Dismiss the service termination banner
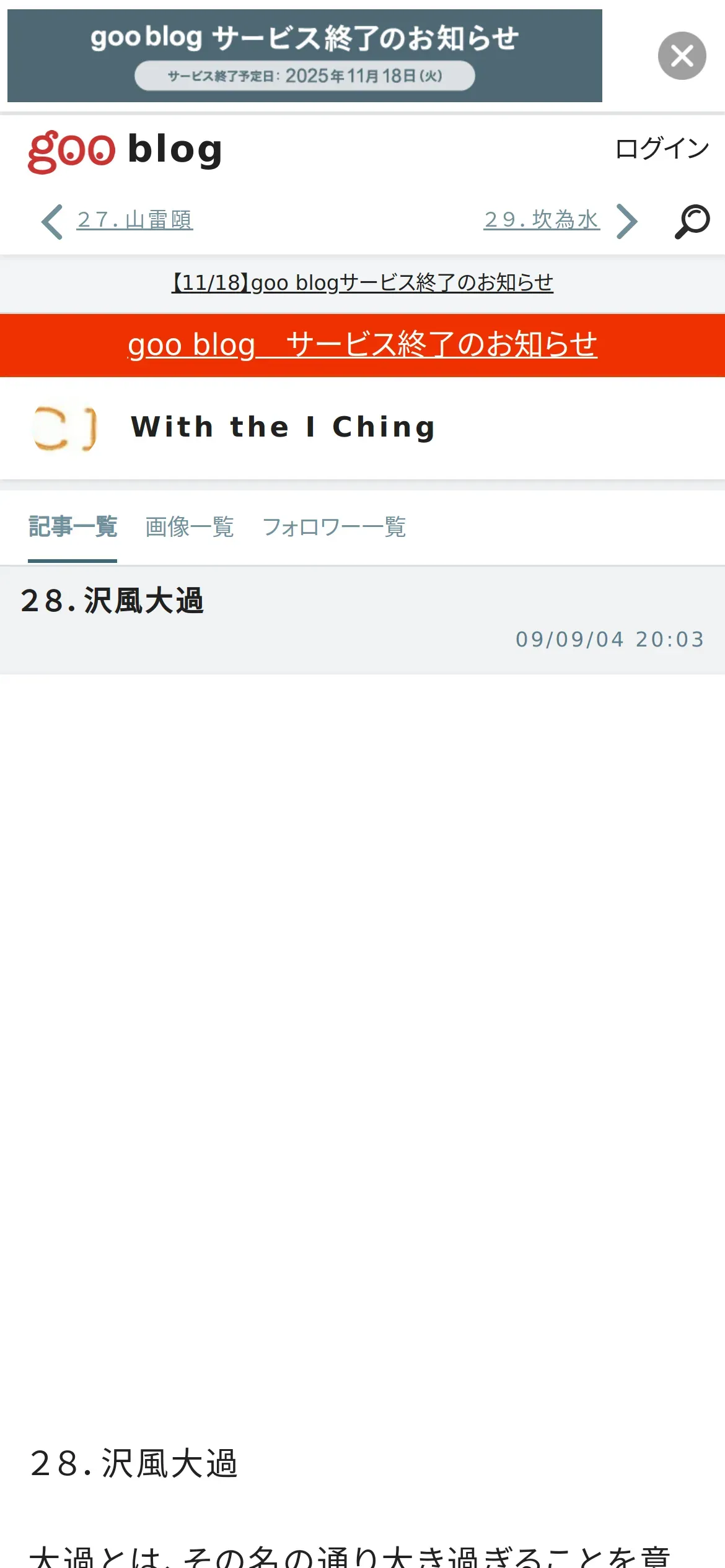 click(682, 56)
